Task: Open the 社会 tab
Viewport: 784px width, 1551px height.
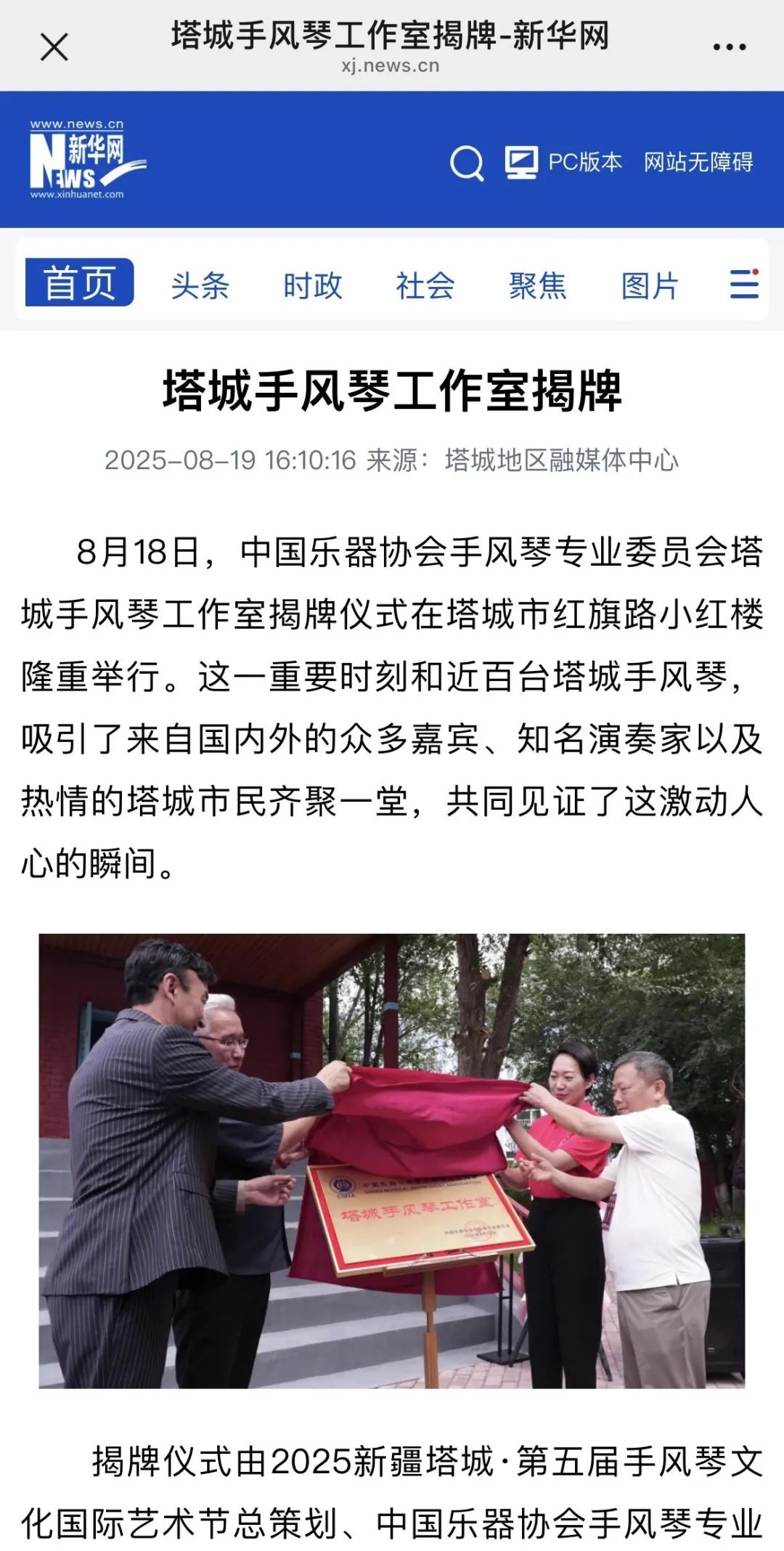Action: click(425, 285)
